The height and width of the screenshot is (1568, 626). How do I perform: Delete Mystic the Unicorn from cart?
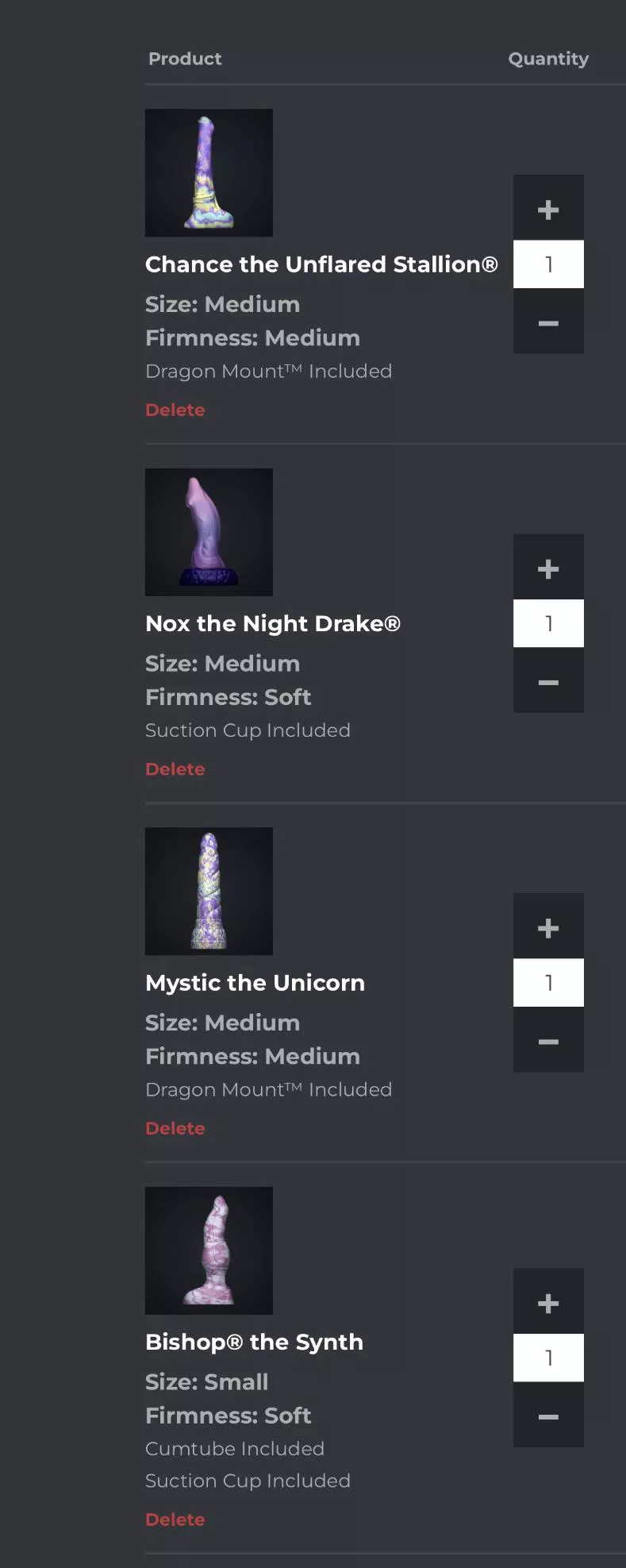[x=175, y=1127]
